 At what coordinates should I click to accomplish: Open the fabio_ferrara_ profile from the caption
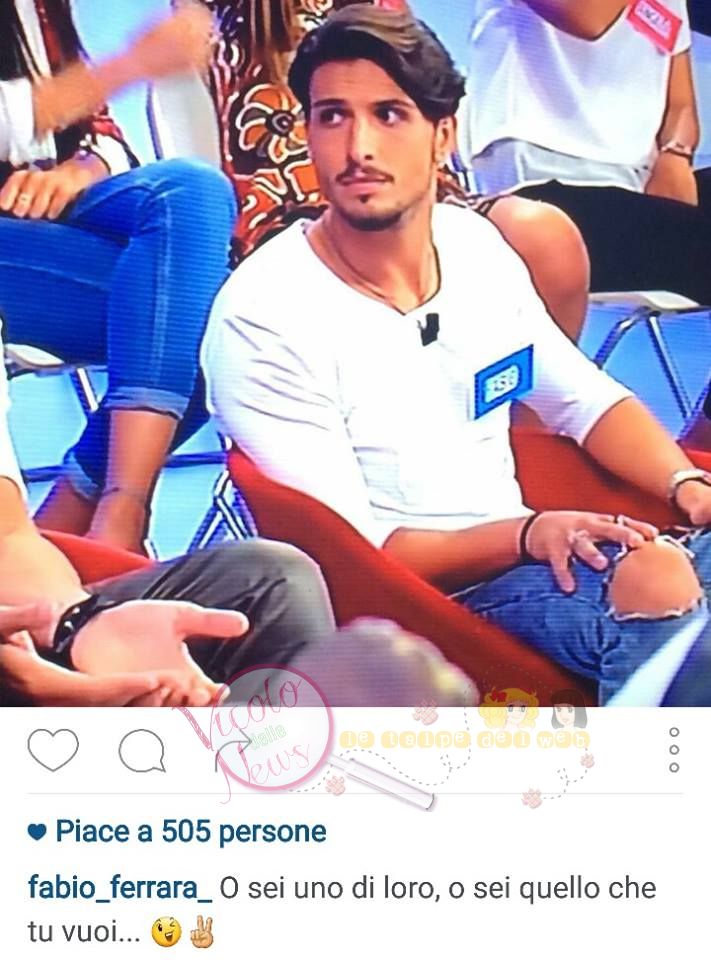(119, 888)
